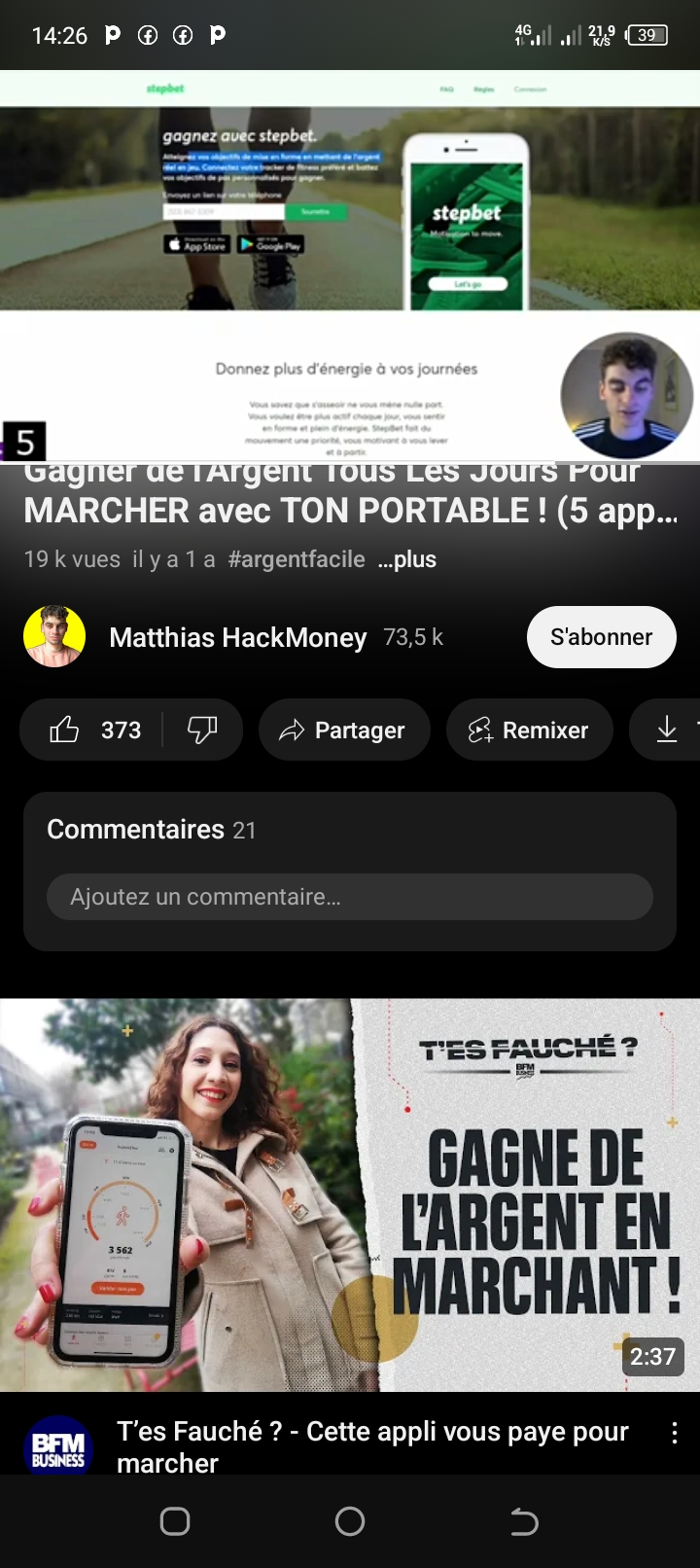Open the T'es Fauché video thumbnail
The height and width of the screenshot is (1568, 700).
(x=350, y=1194)
